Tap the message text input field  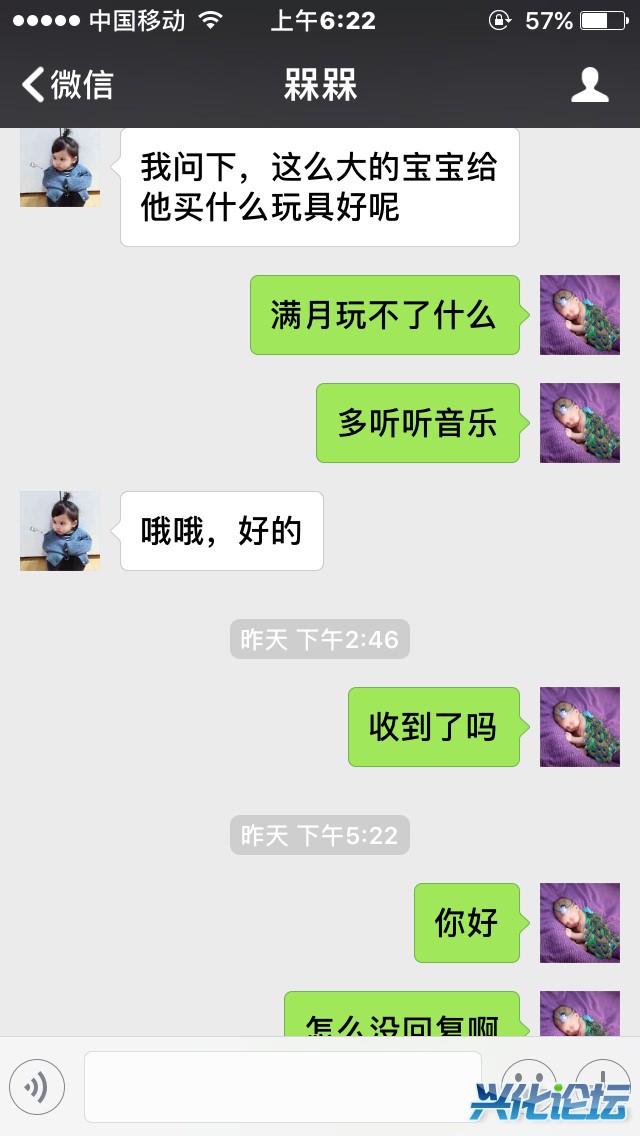282,1087
